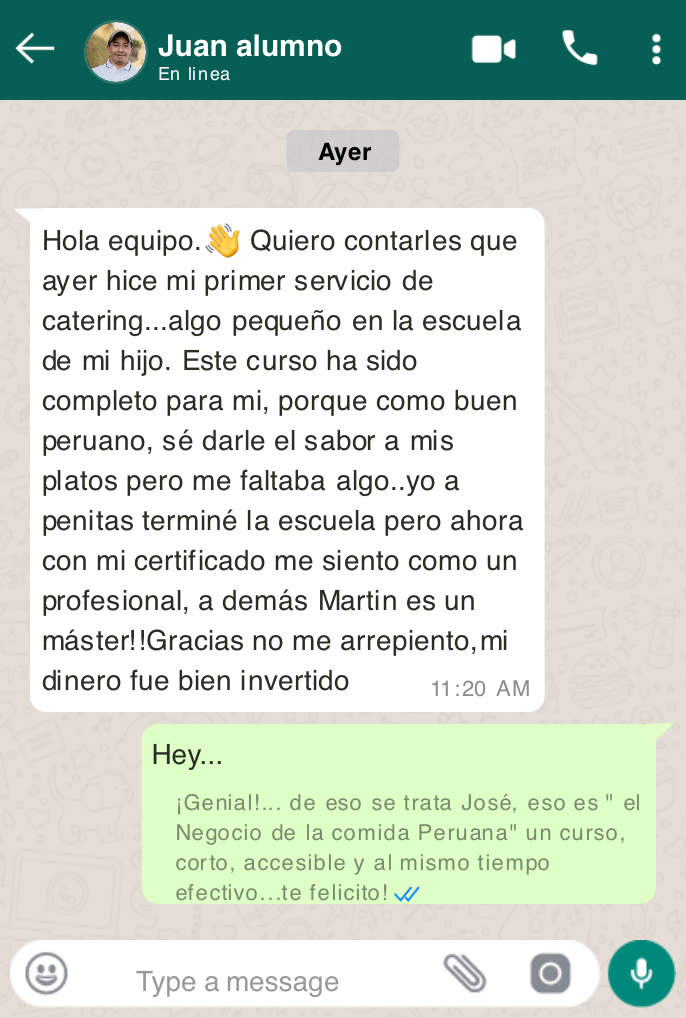The image size is (686, 1018).
Task: Start a voice call with Juan alumno
Action: (579, 49)
